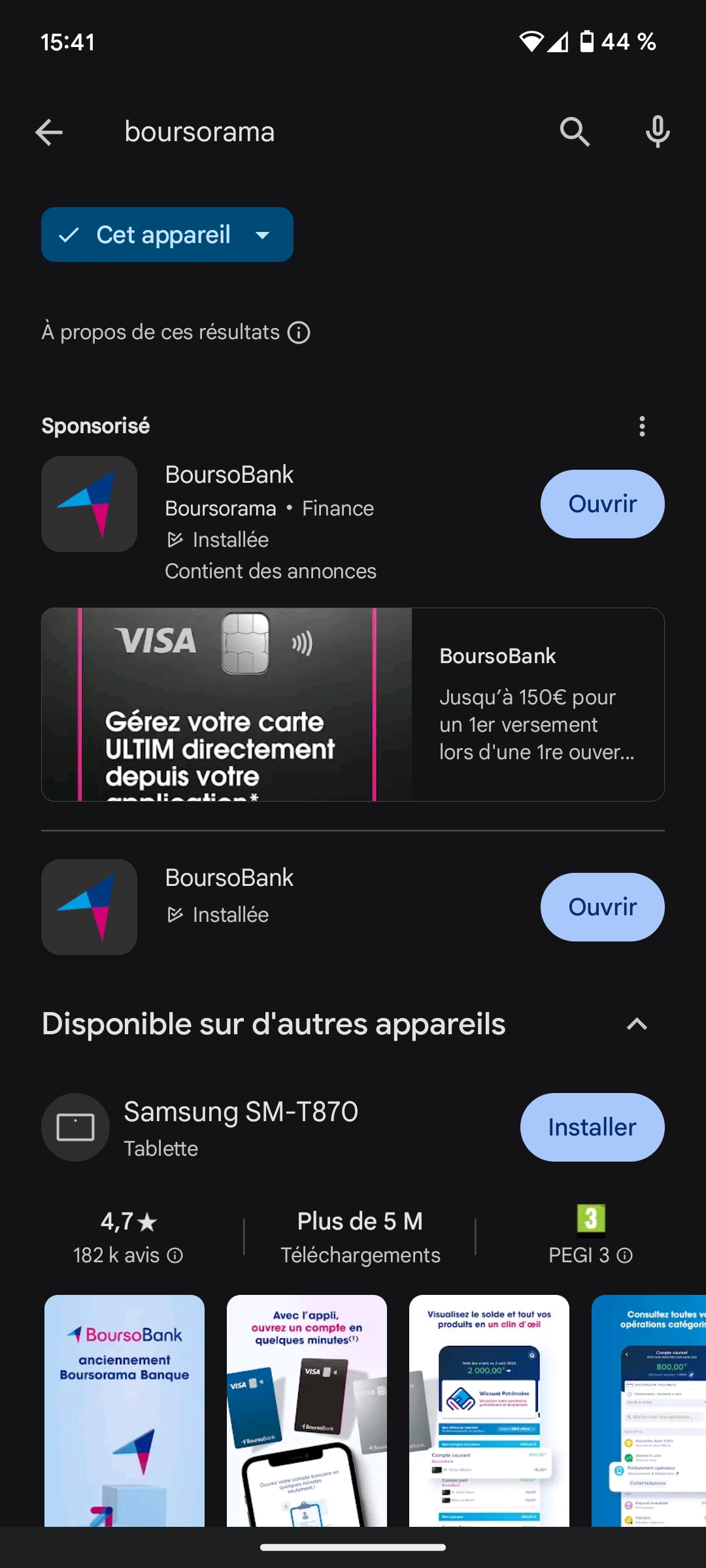706x1568 pixels.
Task: Open the 'Visualisez le solde' screenshot
Action: coord(489,1411)
